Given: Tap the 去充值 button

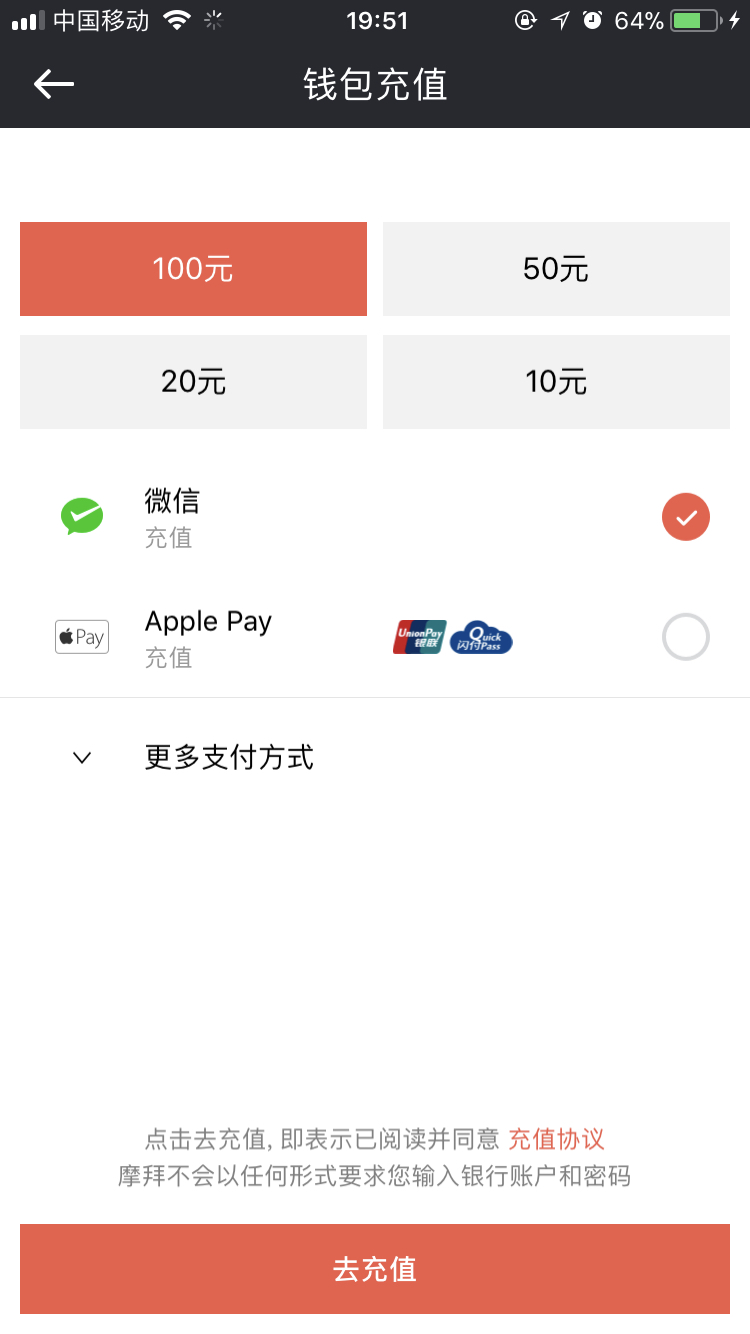Looking at the screenshot, I should (375, 1269).
